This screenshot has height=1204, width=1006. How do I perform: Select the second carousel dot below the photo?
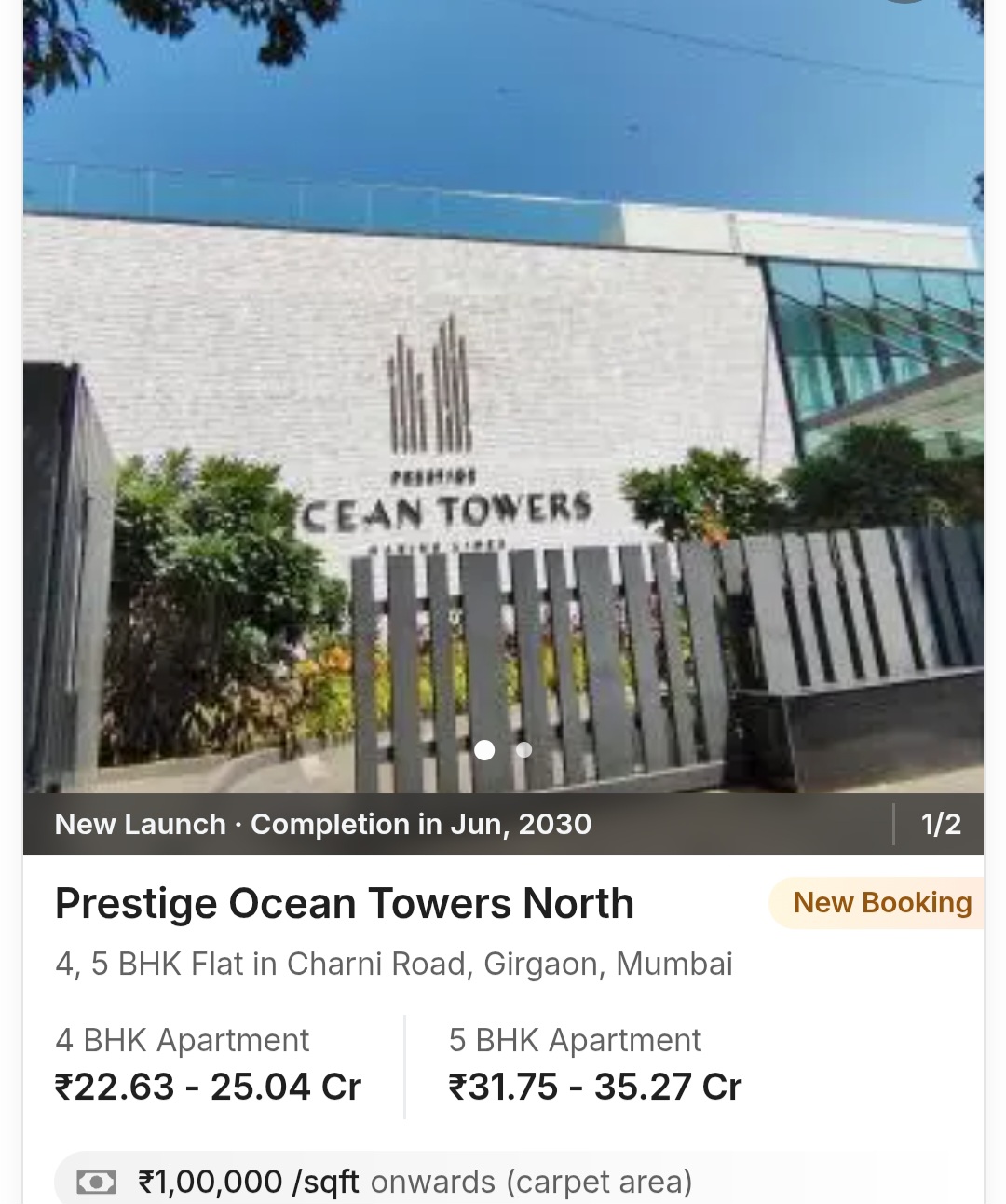pyautogui.click(x=523, y=749)
